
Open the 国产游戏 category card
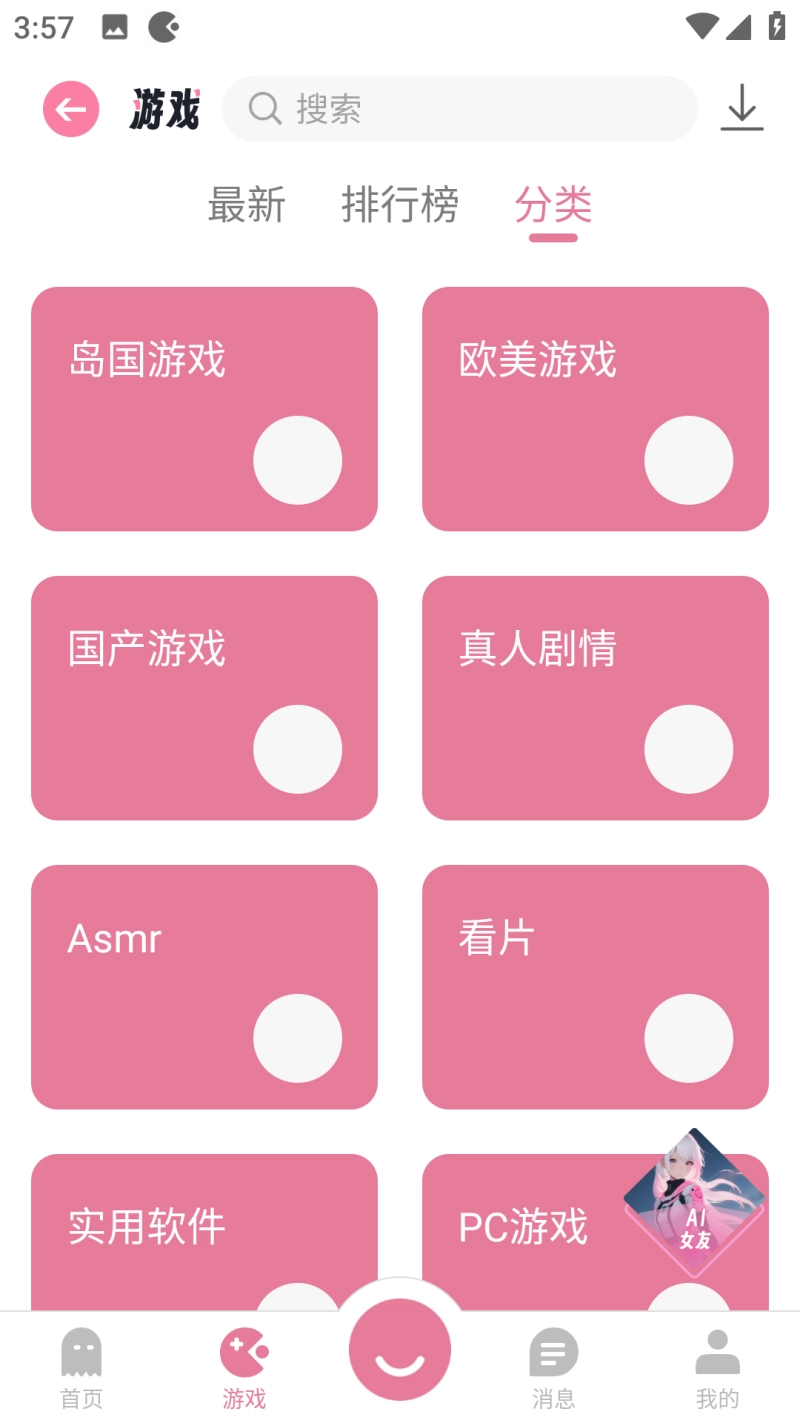[204, 697]
